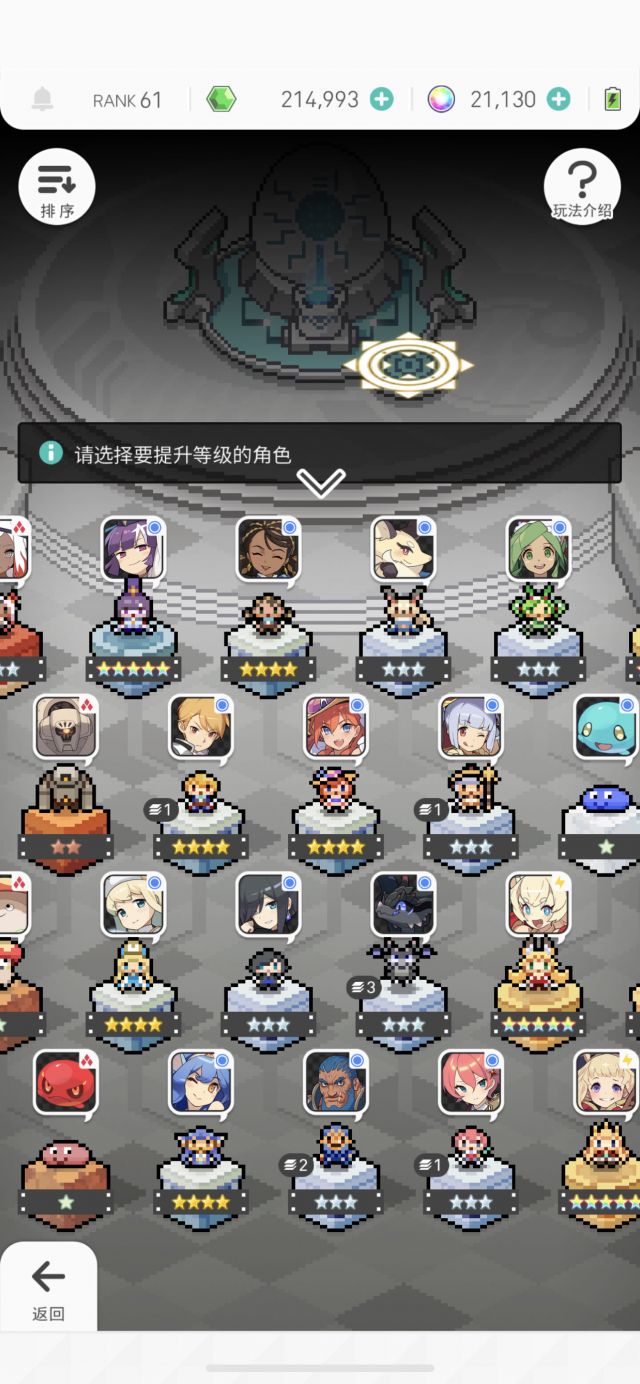Select the armored robot two-star character

tap(66, 780)
